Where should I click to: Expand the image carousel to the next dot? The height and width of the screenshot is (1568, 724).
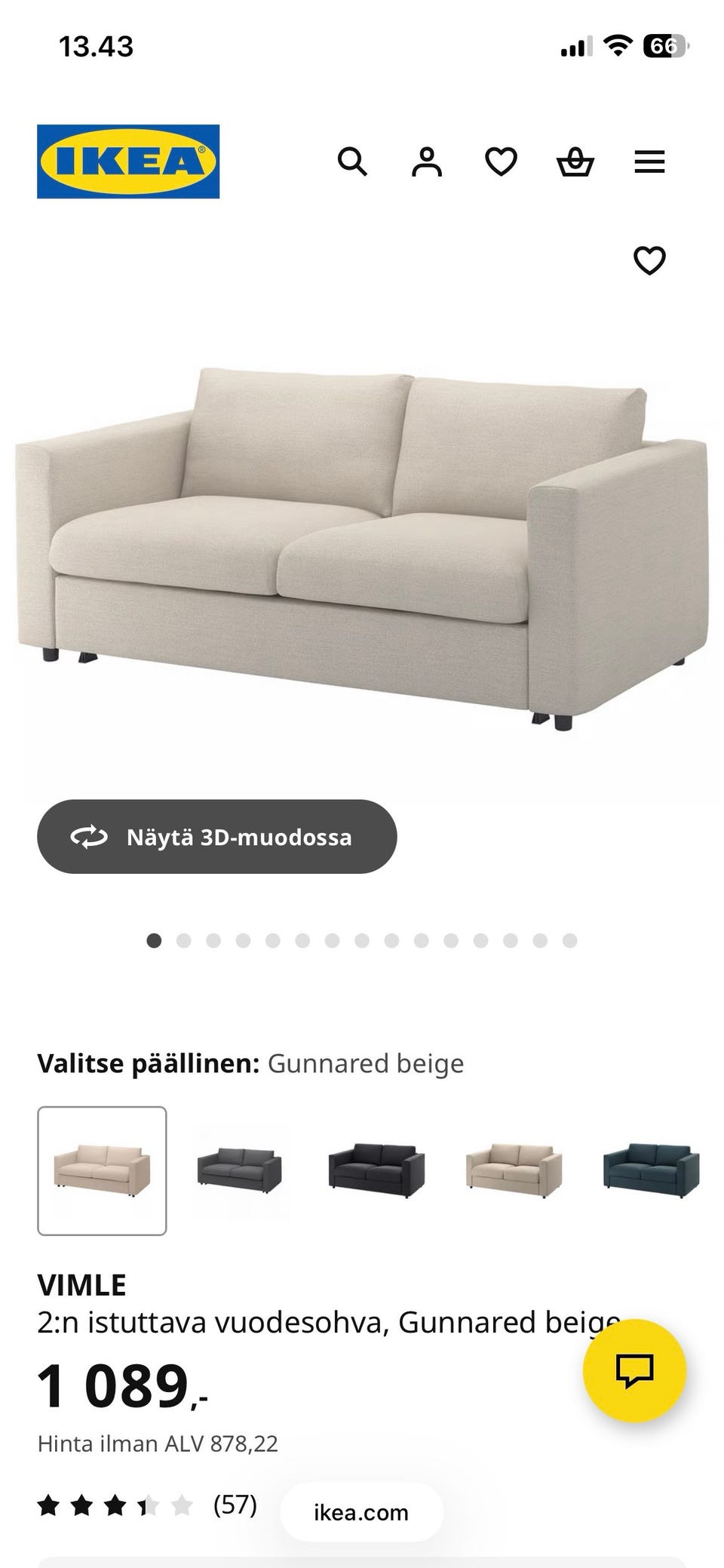(183, 941)
